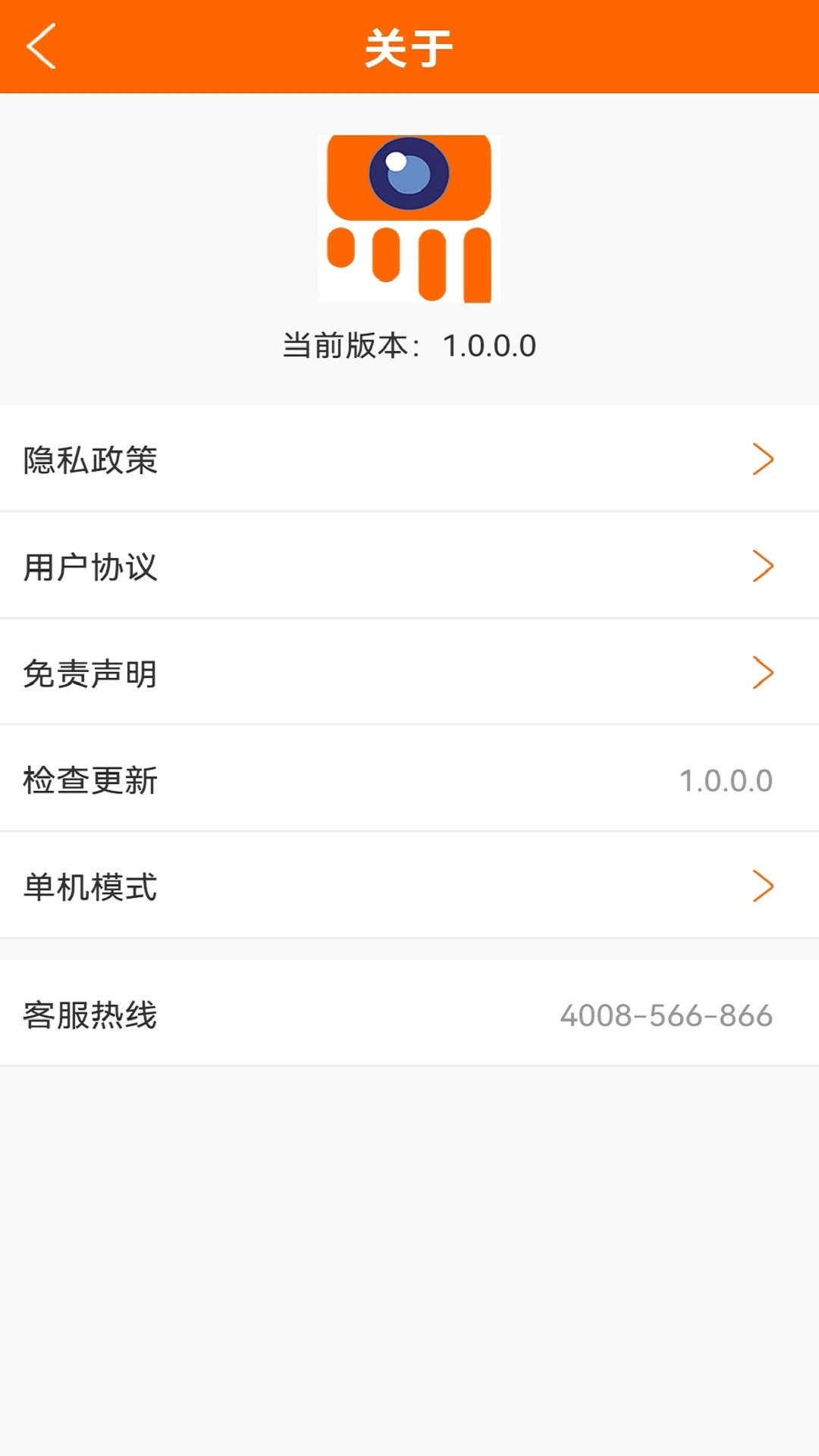
Task: Expand the 用户协议 user agreement entry
Action: coord(409,565)
